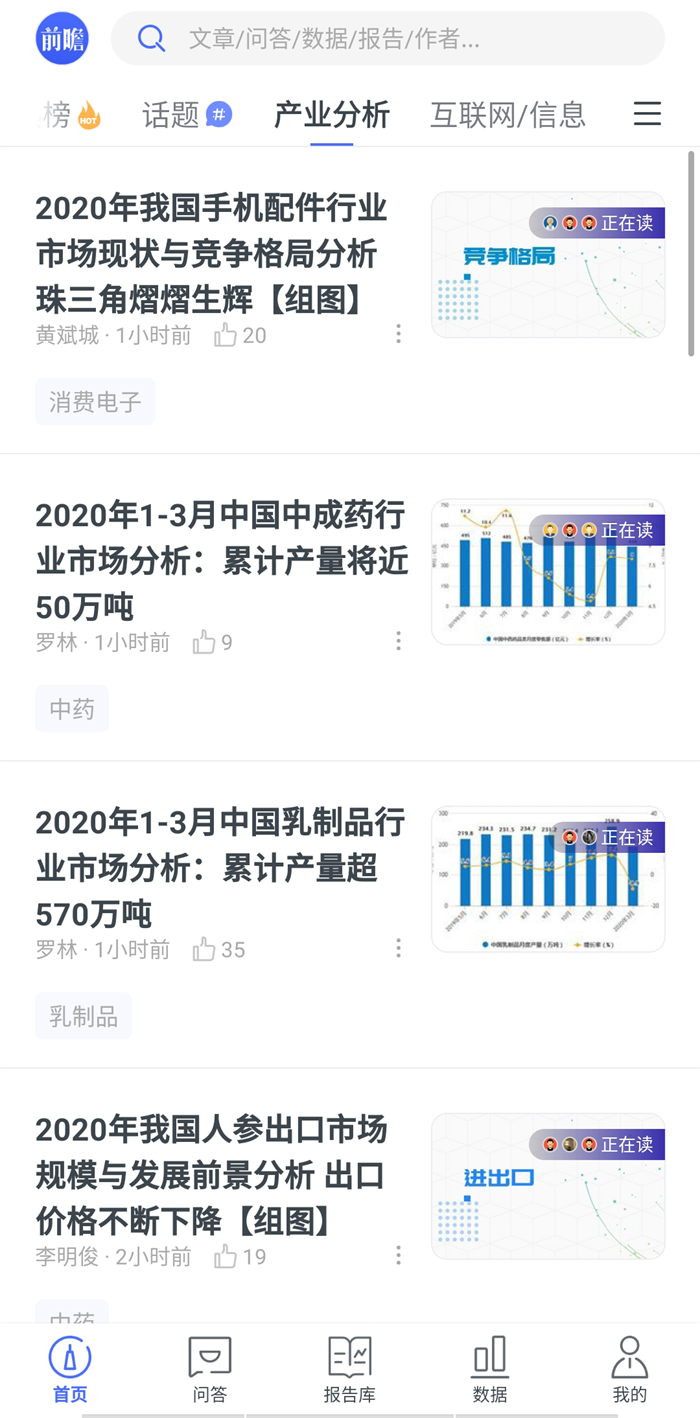Viewport: 700px width, 1418px height.
Task: Switch to the 数据 bottom tab
Action: (490, 1370)
